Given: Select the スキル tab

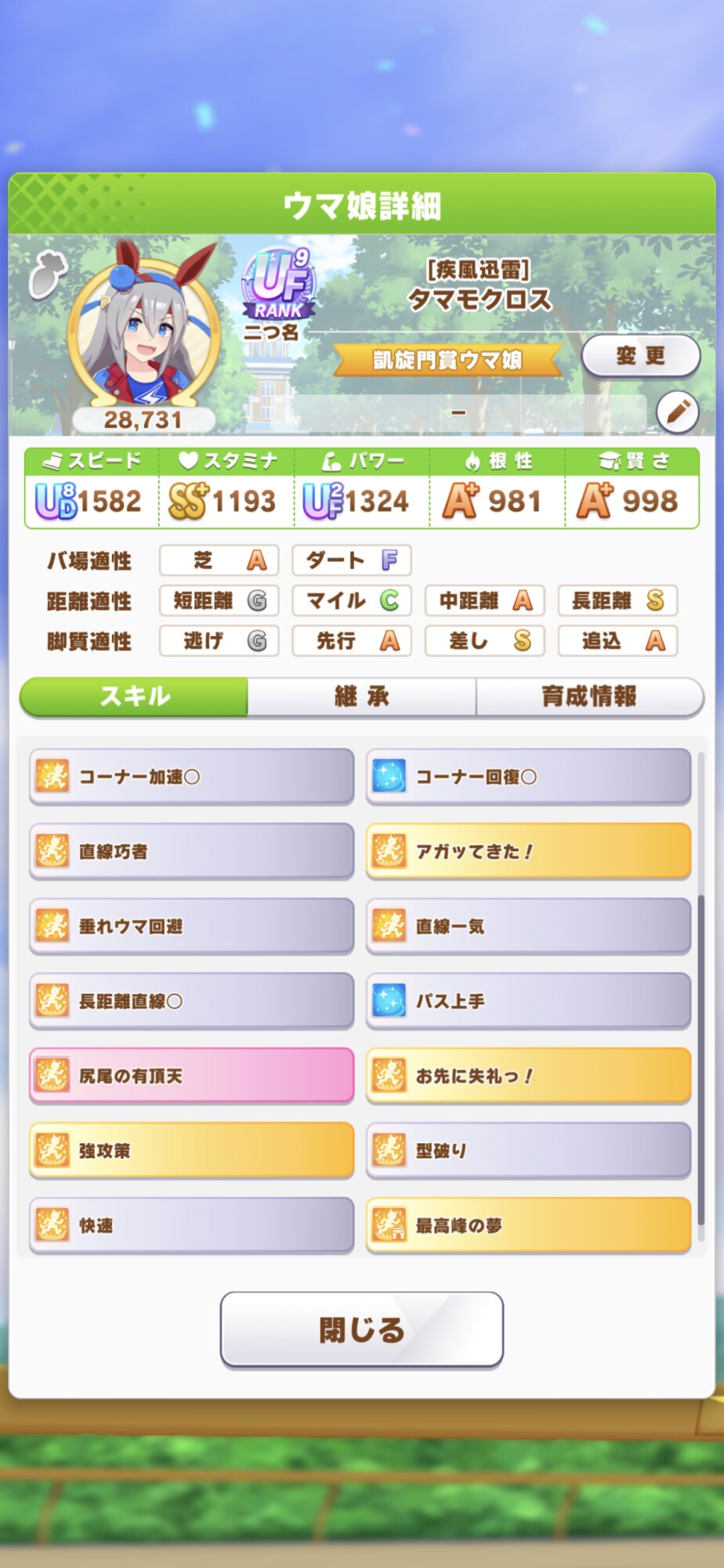Looking at the screenshot, I should pyautogui.click(x=134, y=696).
